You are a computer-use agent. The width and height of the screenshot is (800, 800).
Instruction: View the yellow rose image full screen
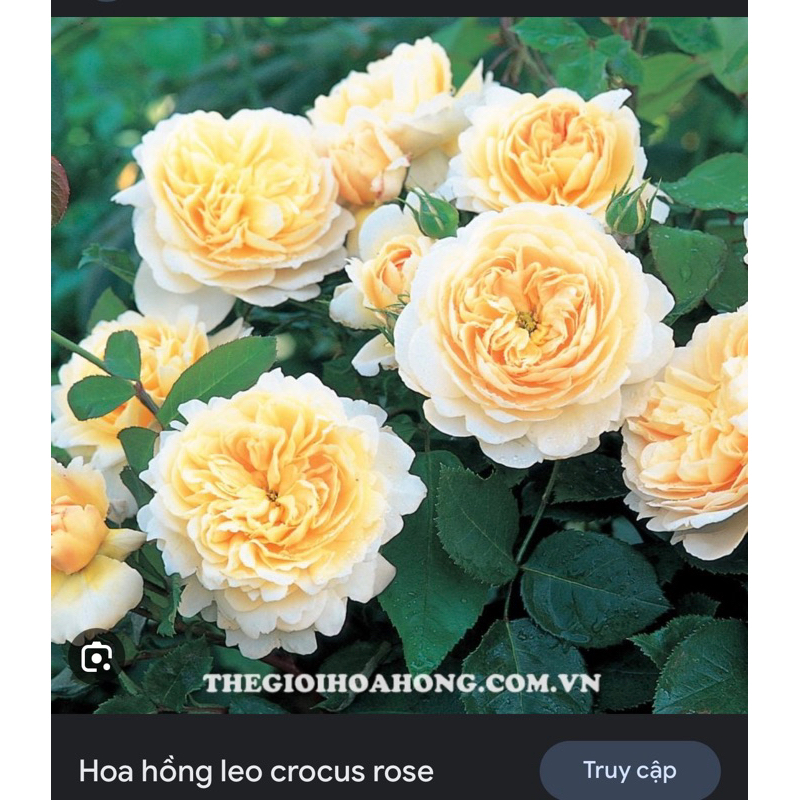point(400,360)
